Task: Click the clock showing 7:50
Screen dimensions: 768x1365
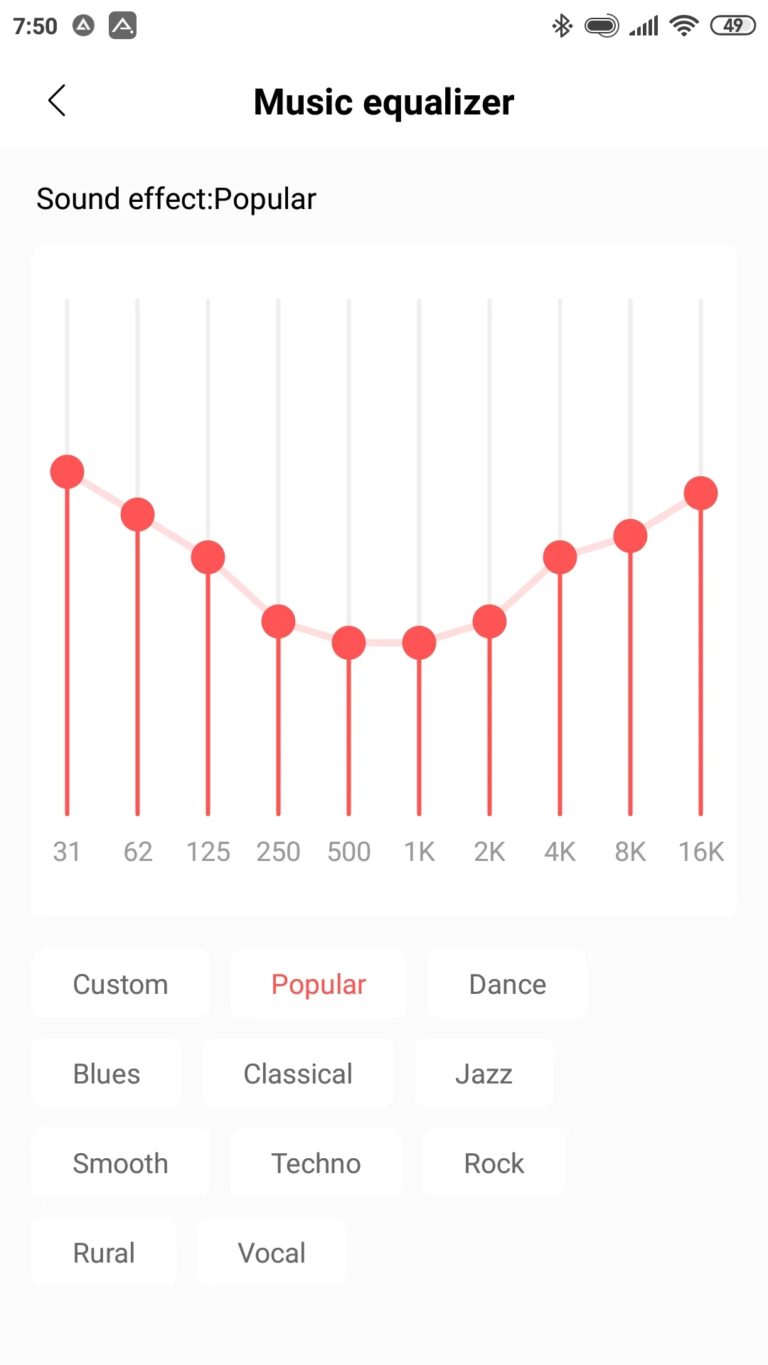Action: pyautogui.click(x=35, y=26)
